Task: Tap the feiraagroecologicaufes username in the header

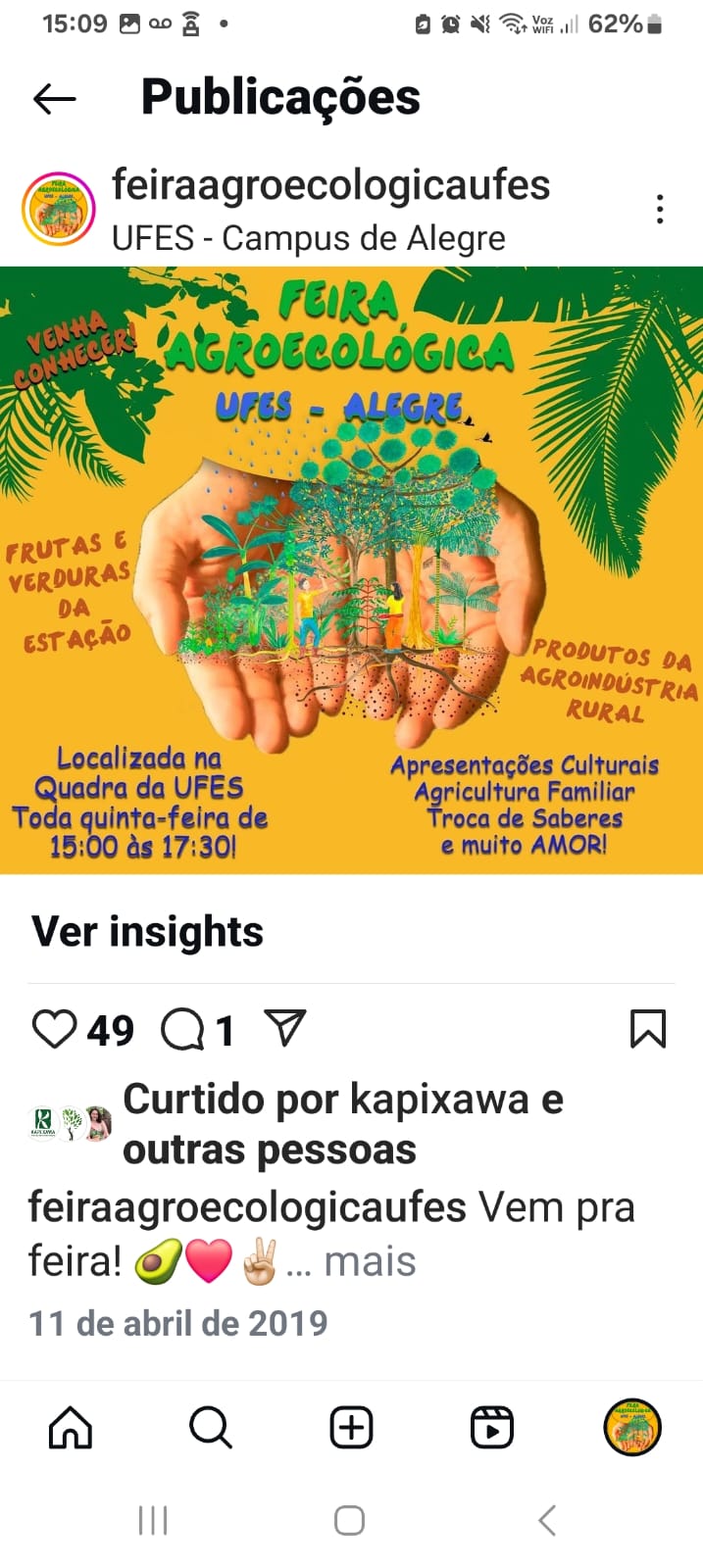Action: coord(330,185)
